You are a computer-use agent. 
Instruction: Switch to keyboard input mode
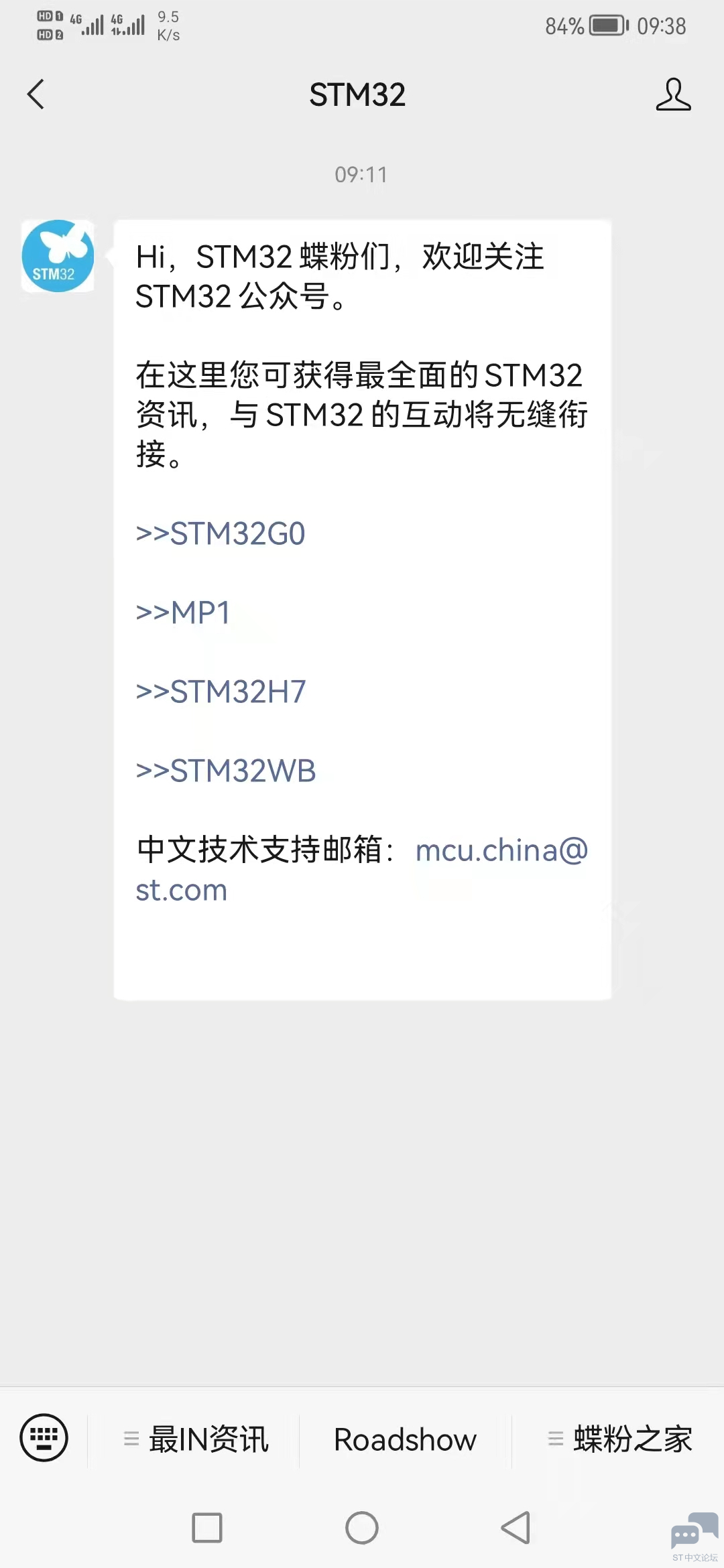tap(44, 1437)
